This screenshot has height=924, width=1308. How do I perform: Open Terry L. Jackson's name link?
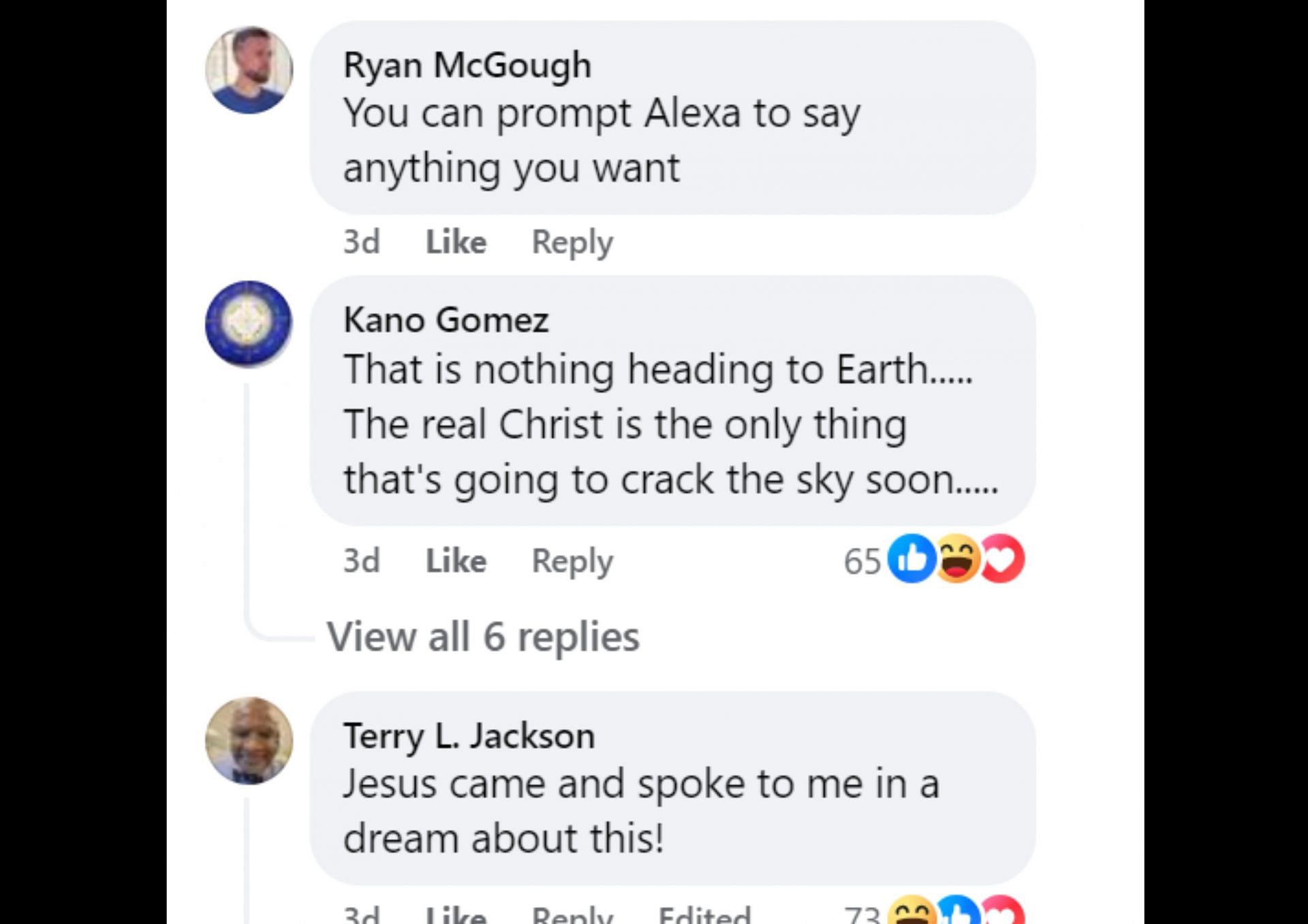(x=469, y=736)
